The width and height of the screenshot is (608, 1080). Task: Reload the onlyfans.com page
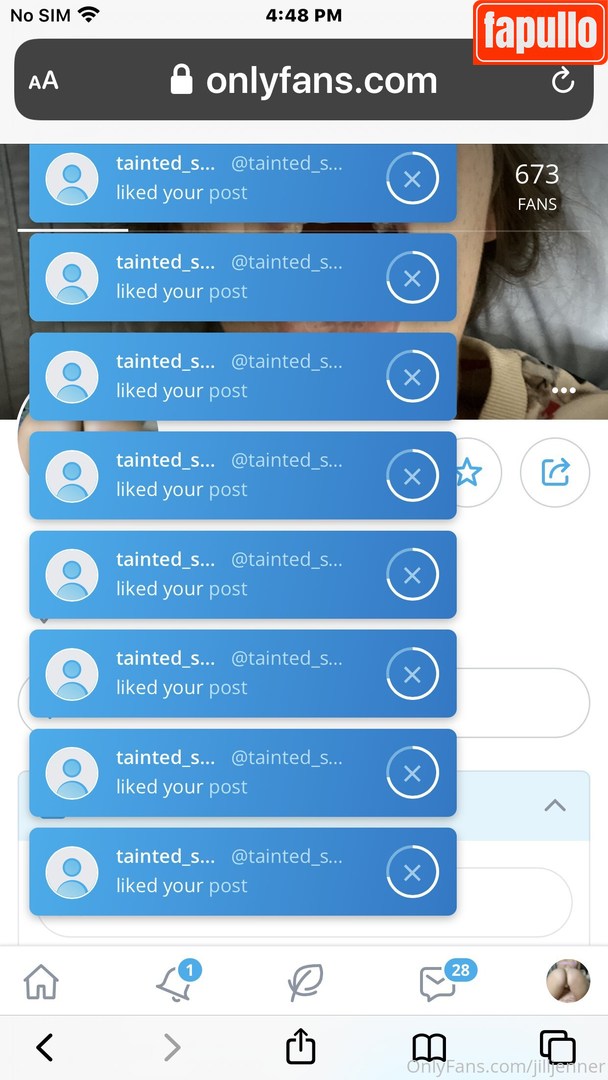563,81
